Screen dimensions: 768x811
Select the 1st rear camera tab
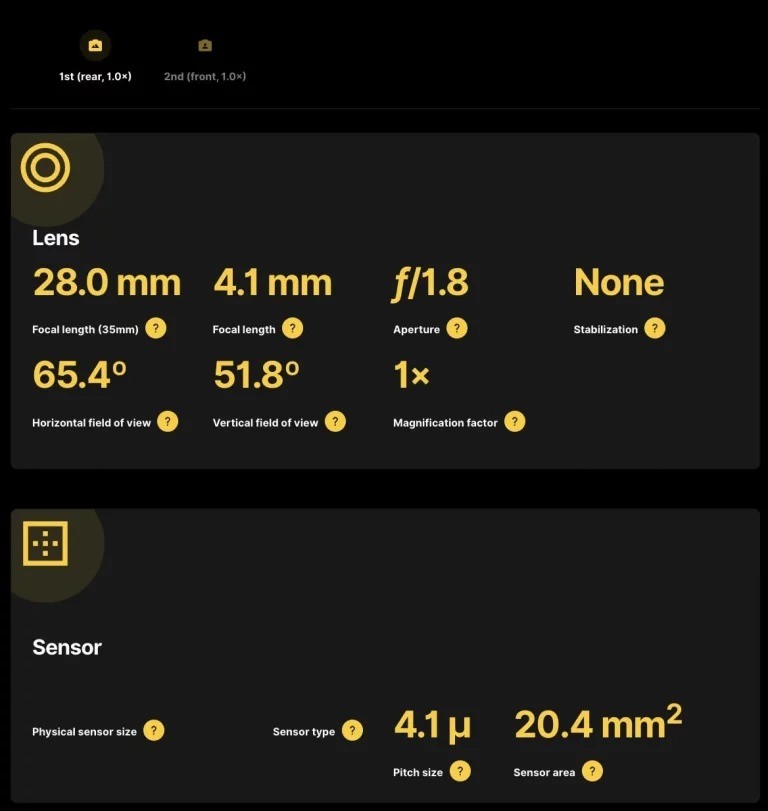(95, 59)
